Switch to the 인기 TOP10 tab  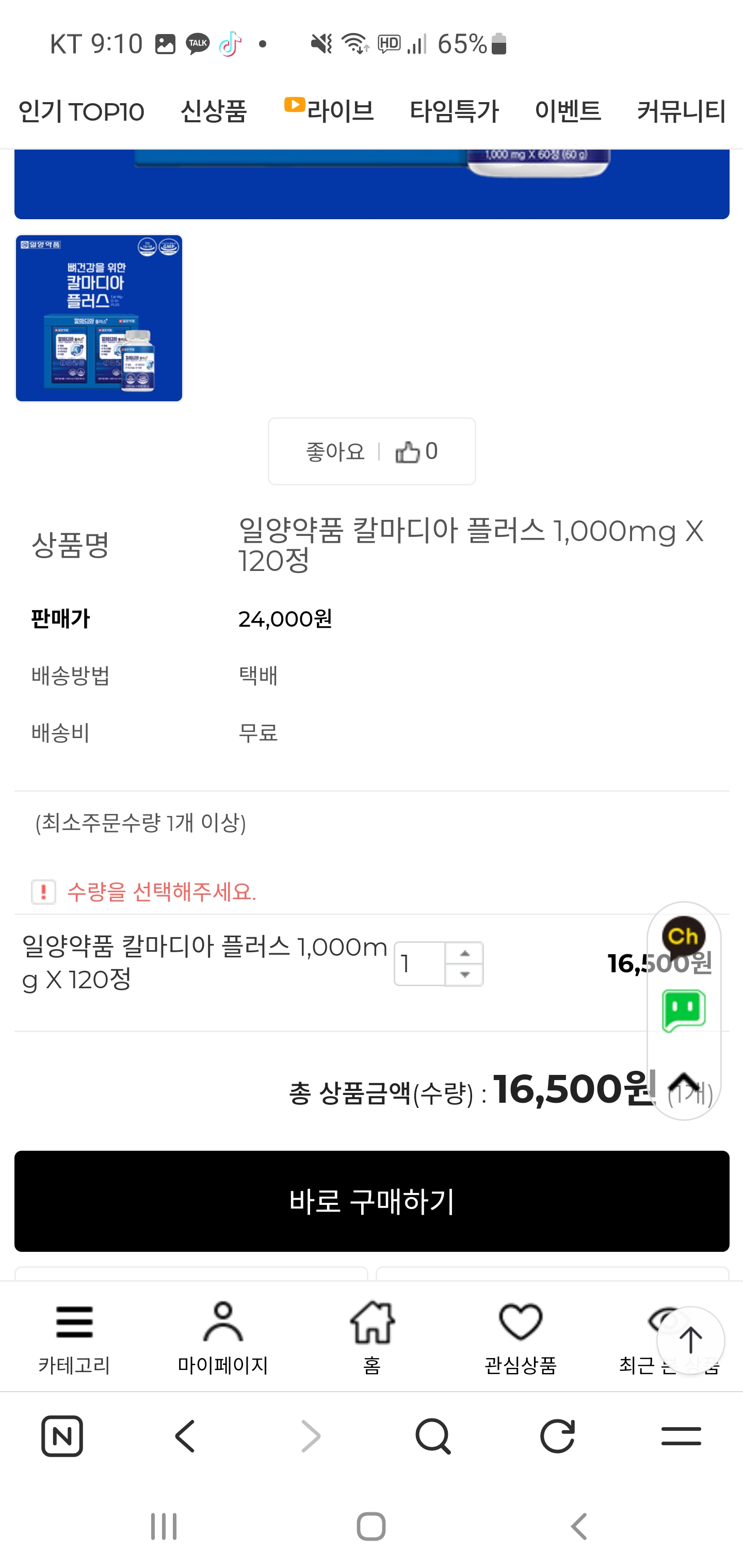(81, 111)
